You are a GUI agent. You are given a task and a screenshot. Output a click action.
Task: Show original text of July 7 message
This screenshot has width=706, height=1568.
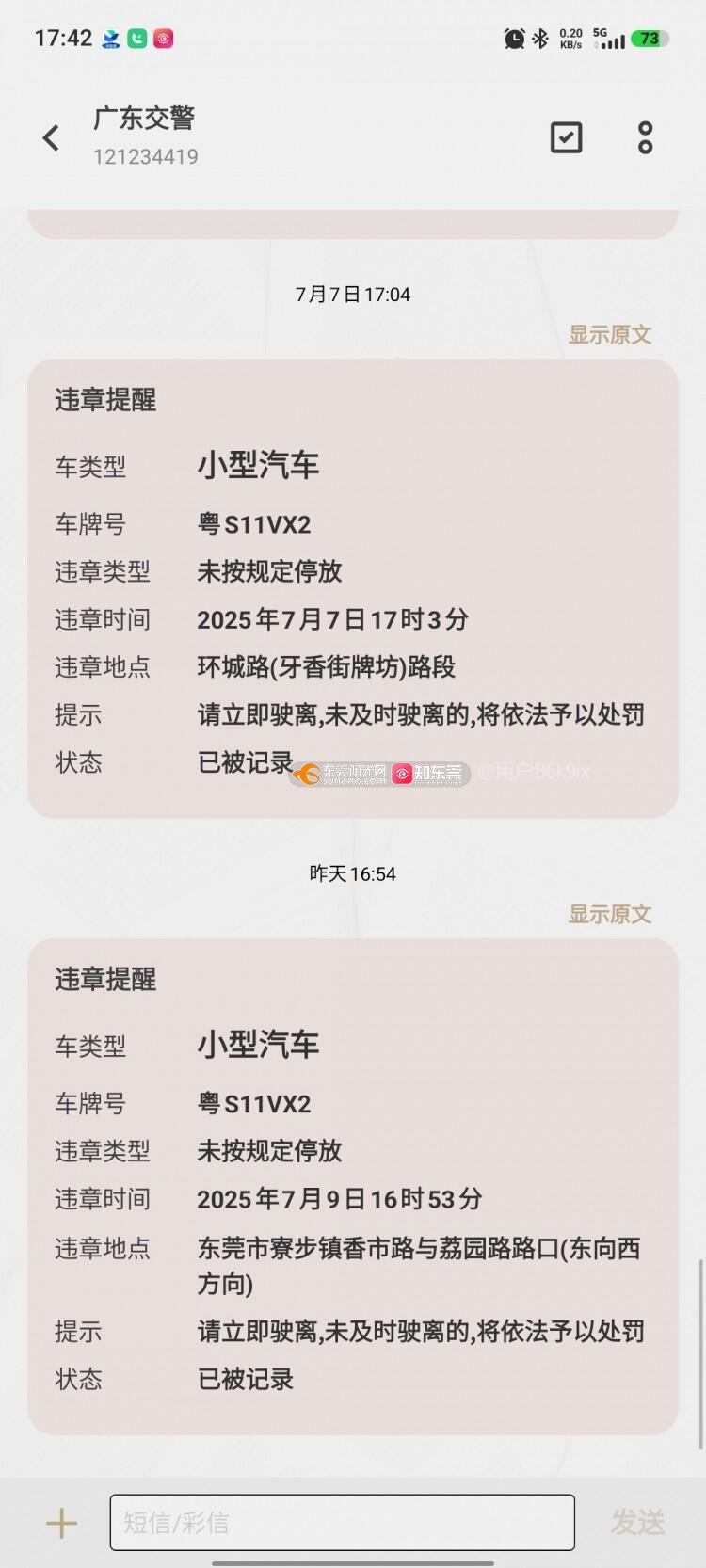609,334
